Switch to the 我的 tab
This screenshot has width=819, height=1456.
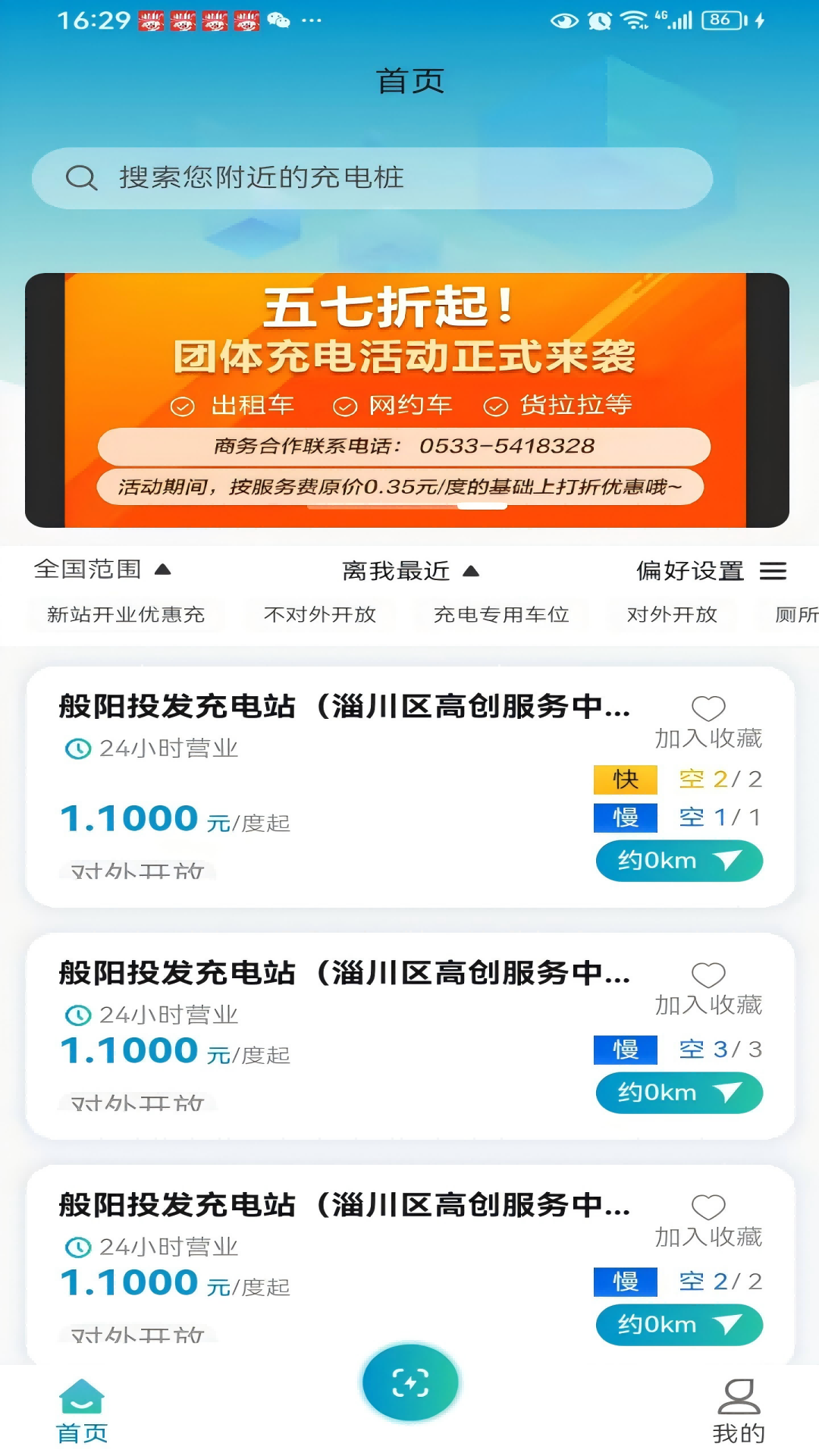coord(738,1412)
